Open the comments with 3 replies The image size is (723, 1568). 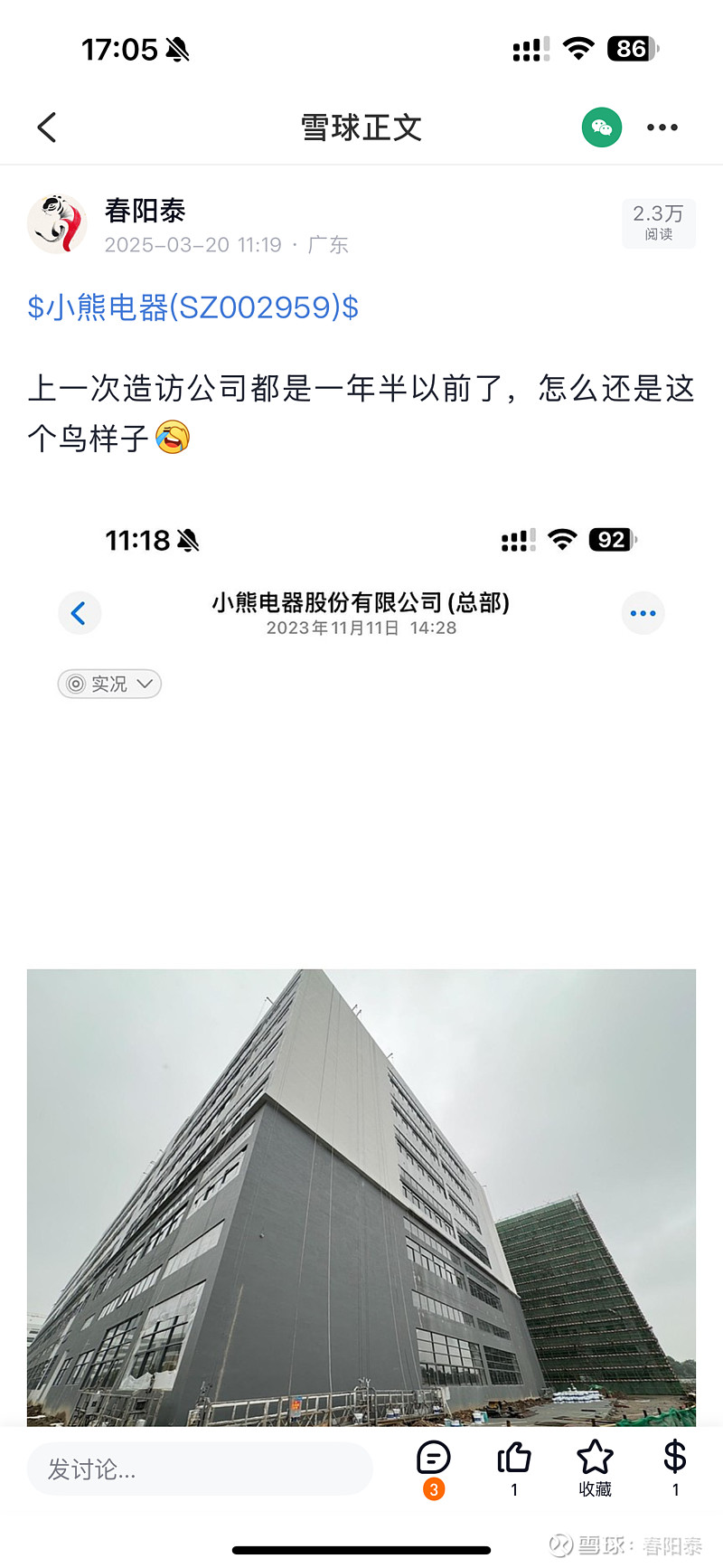(x=434, y=1467)
